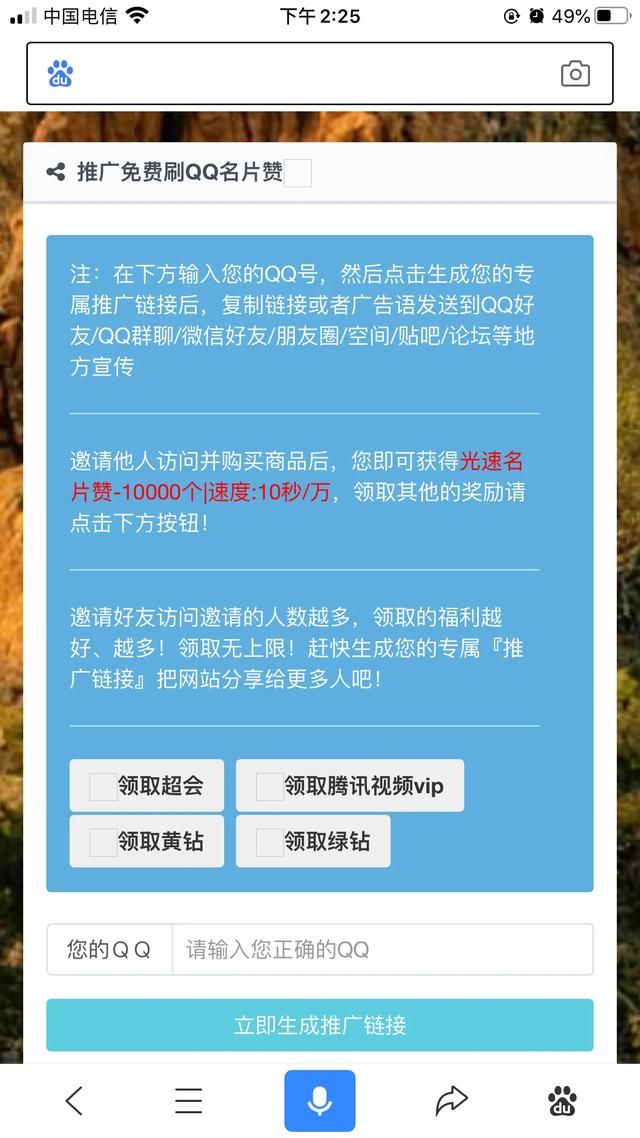Tap 立即生成推广链接 button
This screenshot has width=640, height=1138.
(320, 1025)
